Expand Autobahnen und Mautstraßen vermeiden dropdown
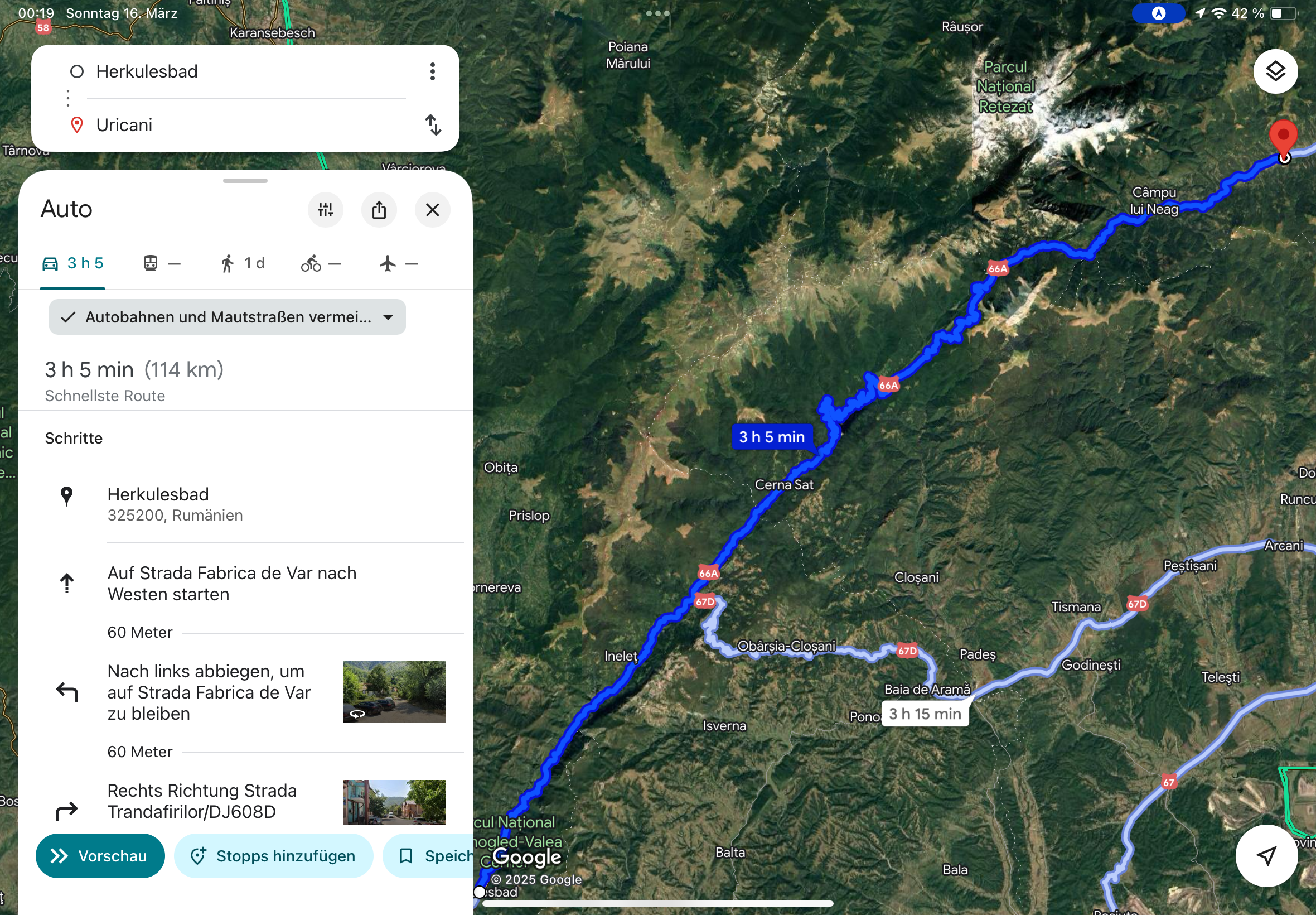 228,317
